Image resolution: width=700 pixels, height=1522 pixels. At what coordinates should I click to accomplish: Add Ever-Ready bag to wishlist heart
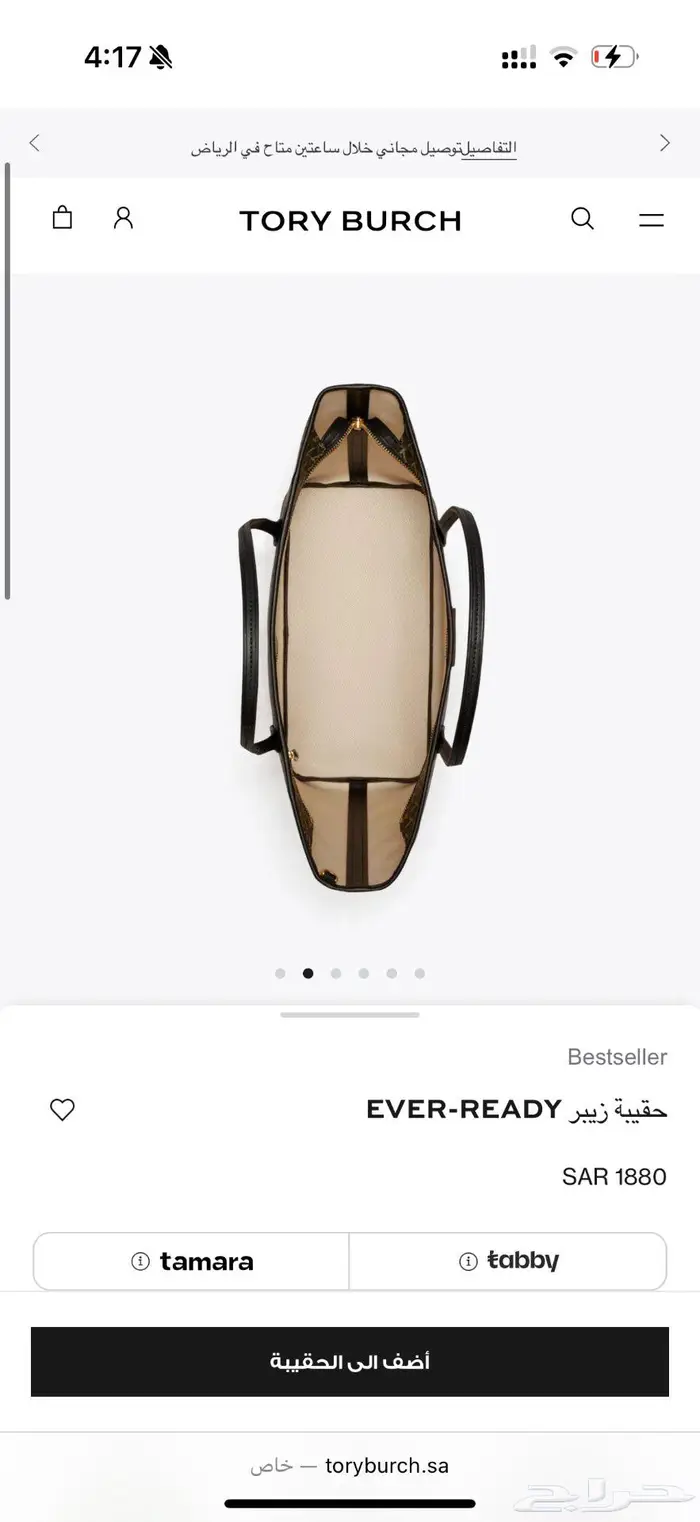tap(62, 1109)
